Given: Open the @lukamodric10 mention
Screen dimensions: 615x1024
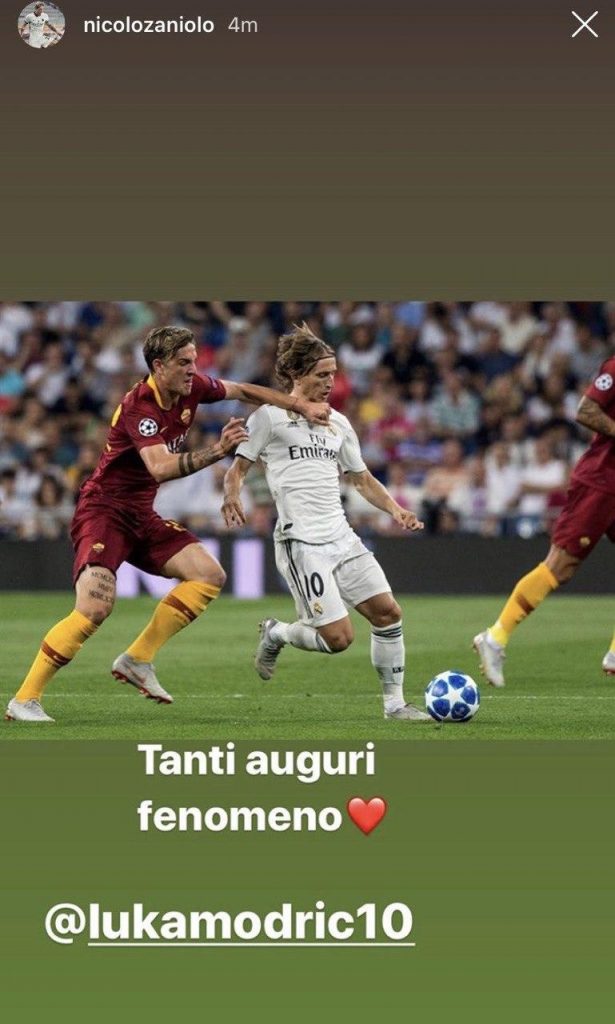Looking at the screenshot, I should 229,922.
